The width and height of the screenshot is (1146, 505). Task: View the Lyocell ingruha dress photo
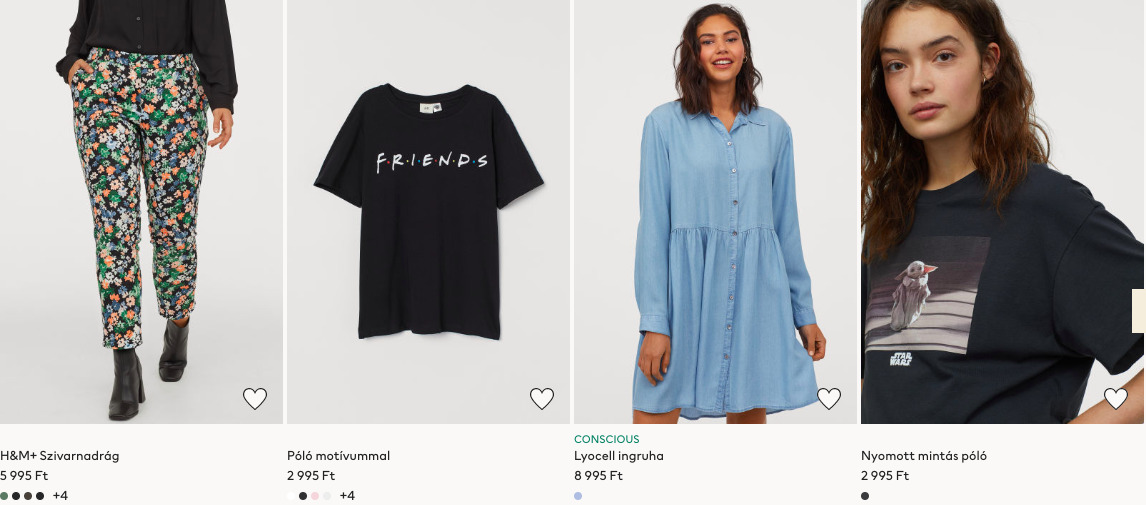point(715,210)
